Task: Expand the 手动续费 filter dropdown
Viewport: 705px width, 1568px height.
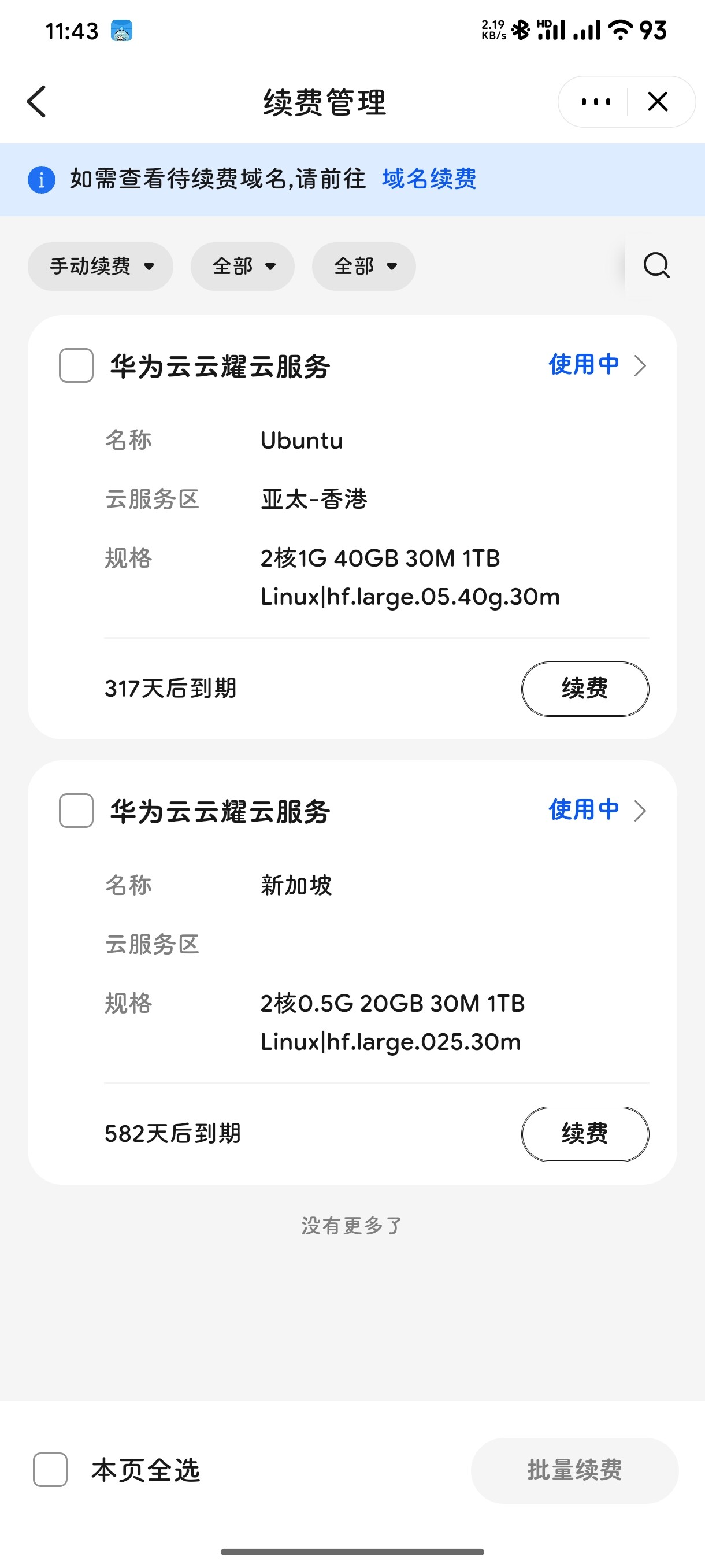Action: coord(101,266)
